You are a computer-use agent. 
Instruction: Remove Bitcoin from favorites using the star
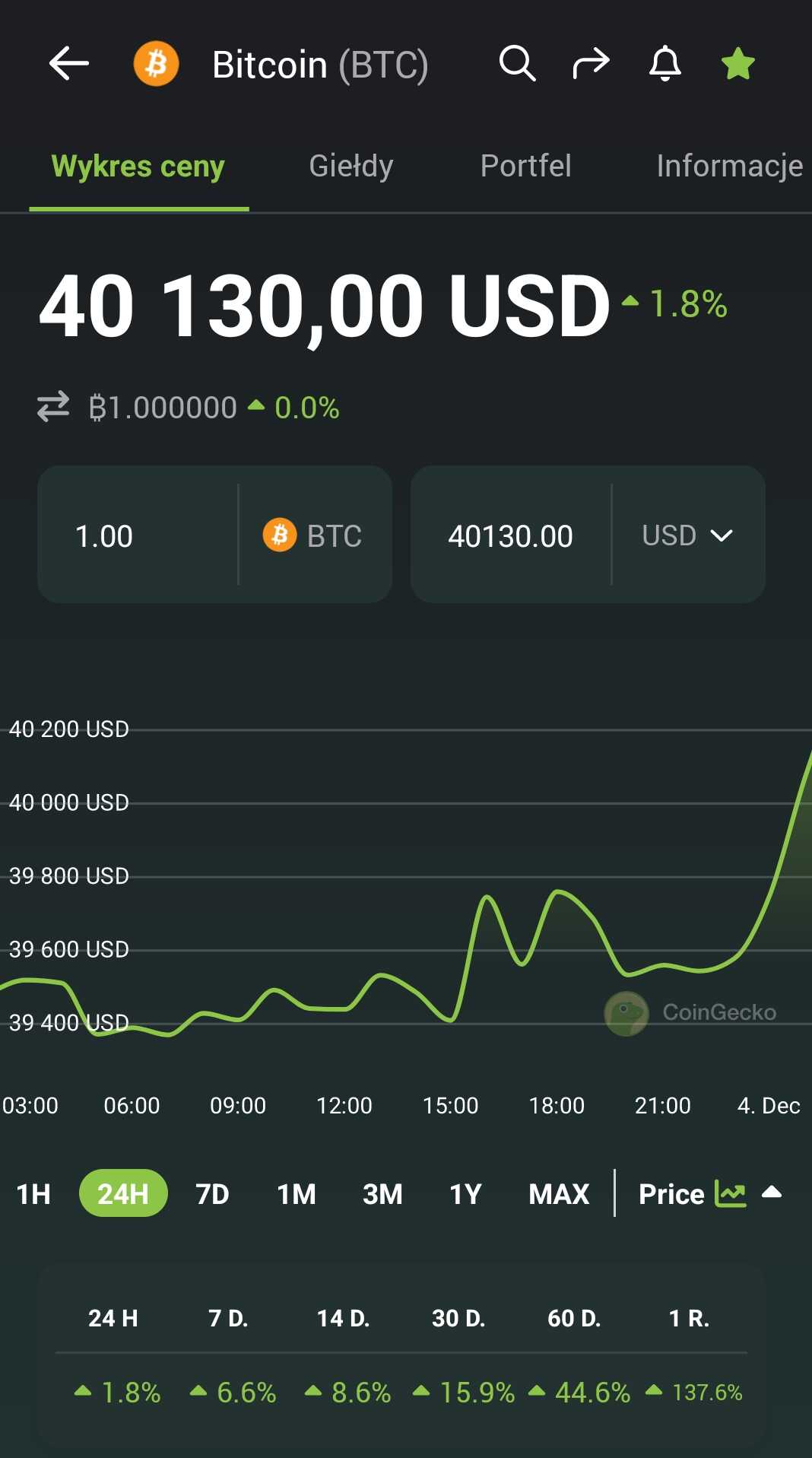[737, 63]
